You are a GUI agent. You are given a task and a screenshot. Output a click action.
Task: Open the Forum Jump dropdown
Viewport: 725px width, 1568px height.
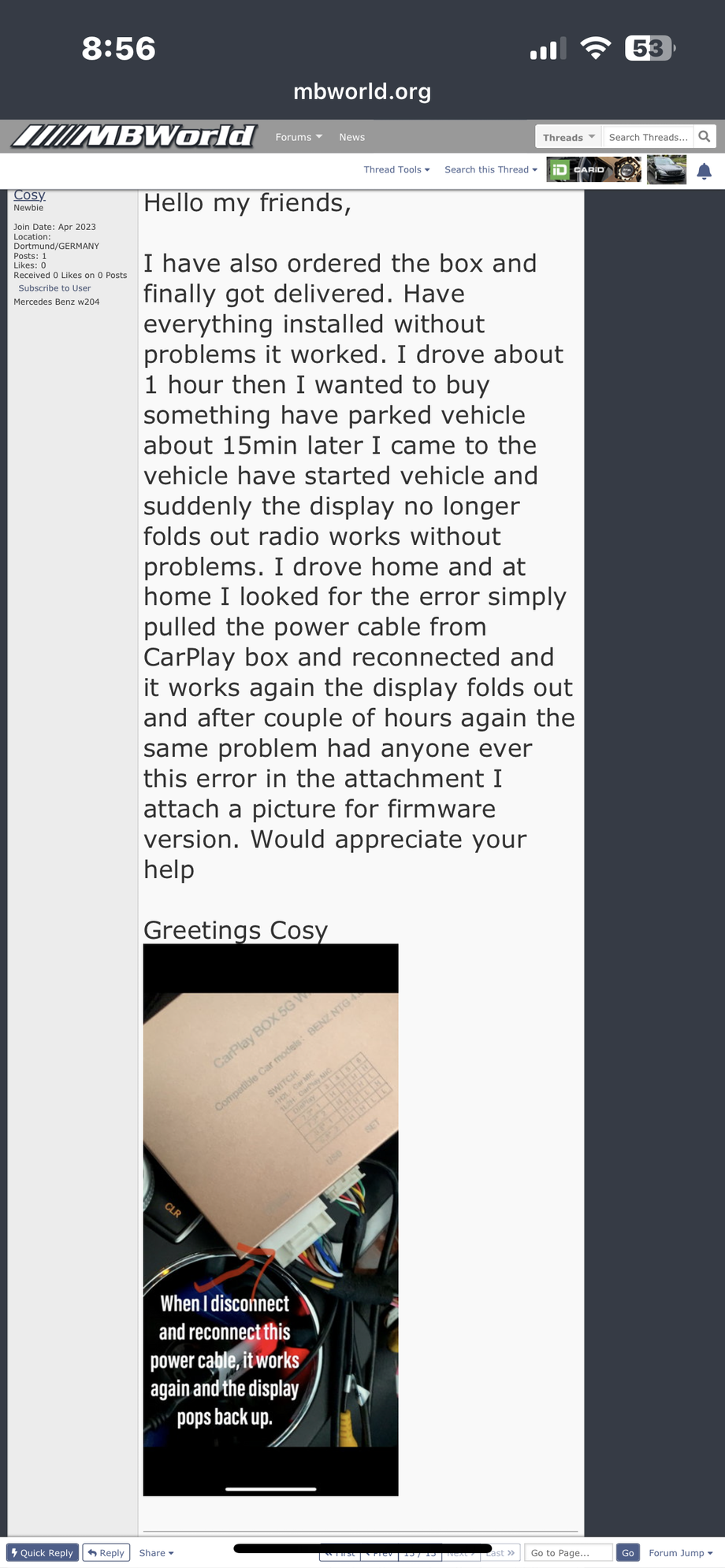coord(680,1552)
